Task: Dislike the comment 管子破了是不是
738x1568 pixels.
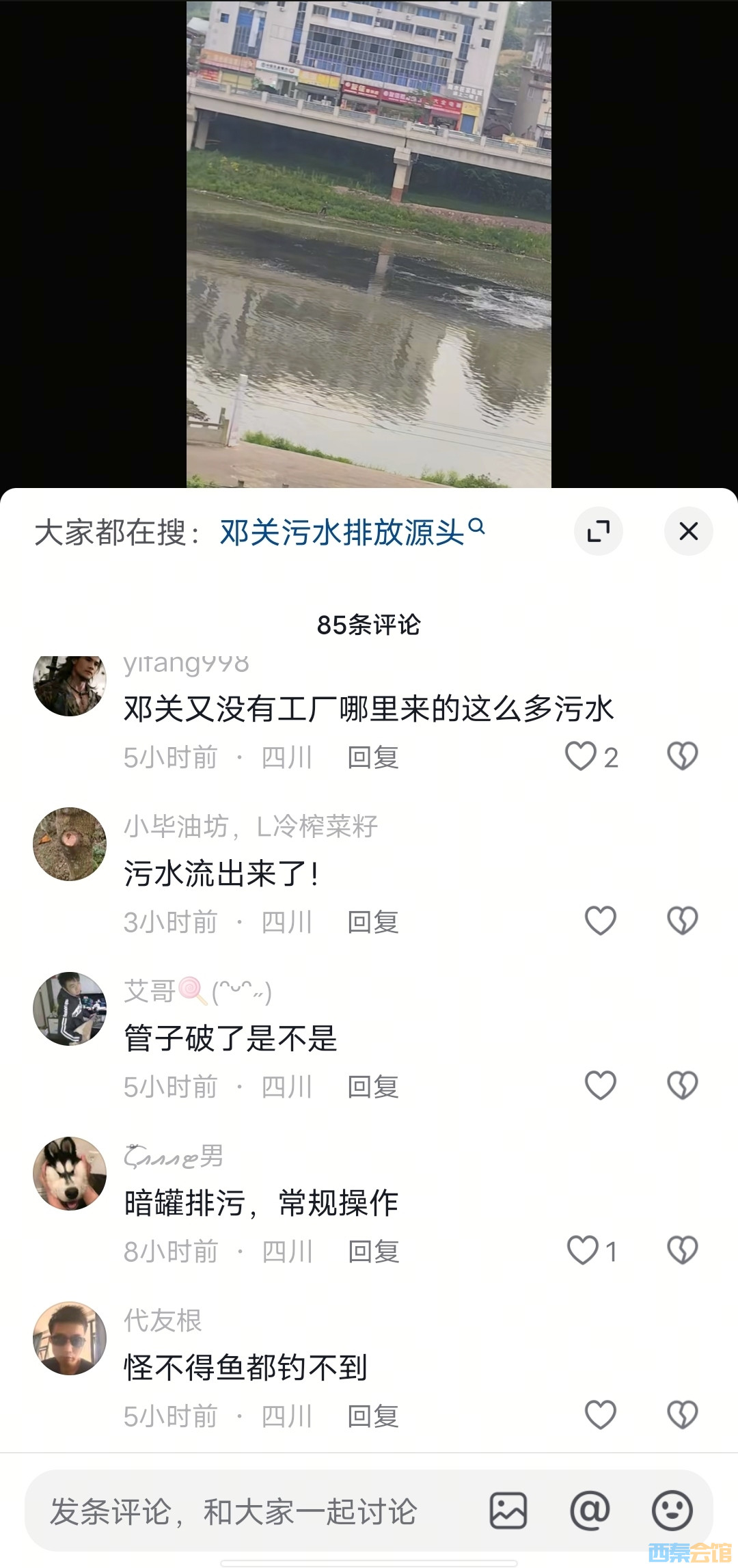Action: tap(682, 1085)
